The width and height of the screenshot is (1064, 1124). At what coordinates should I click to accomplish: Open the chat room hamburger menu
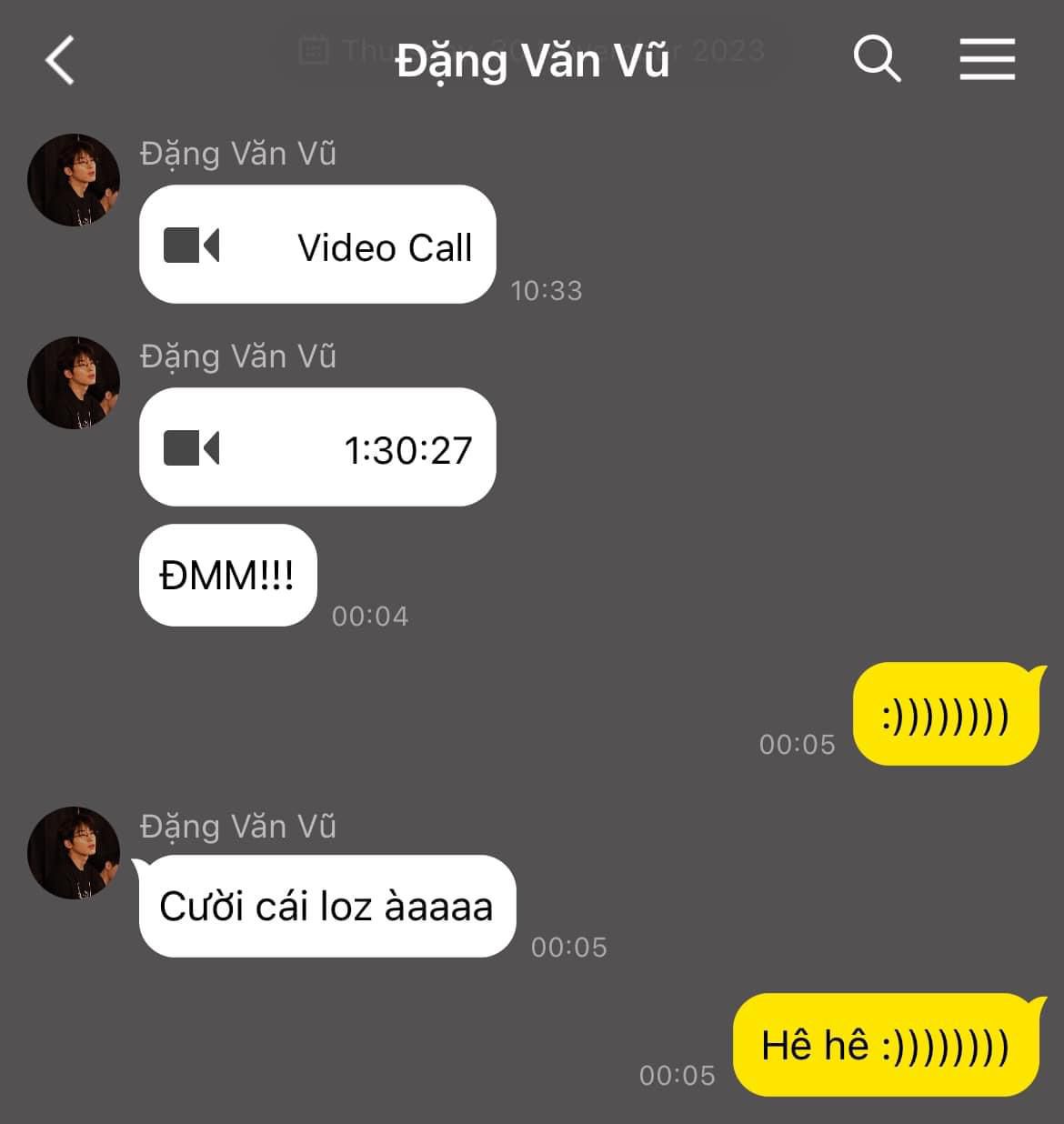pyautogui.click(x=987, y=60)
